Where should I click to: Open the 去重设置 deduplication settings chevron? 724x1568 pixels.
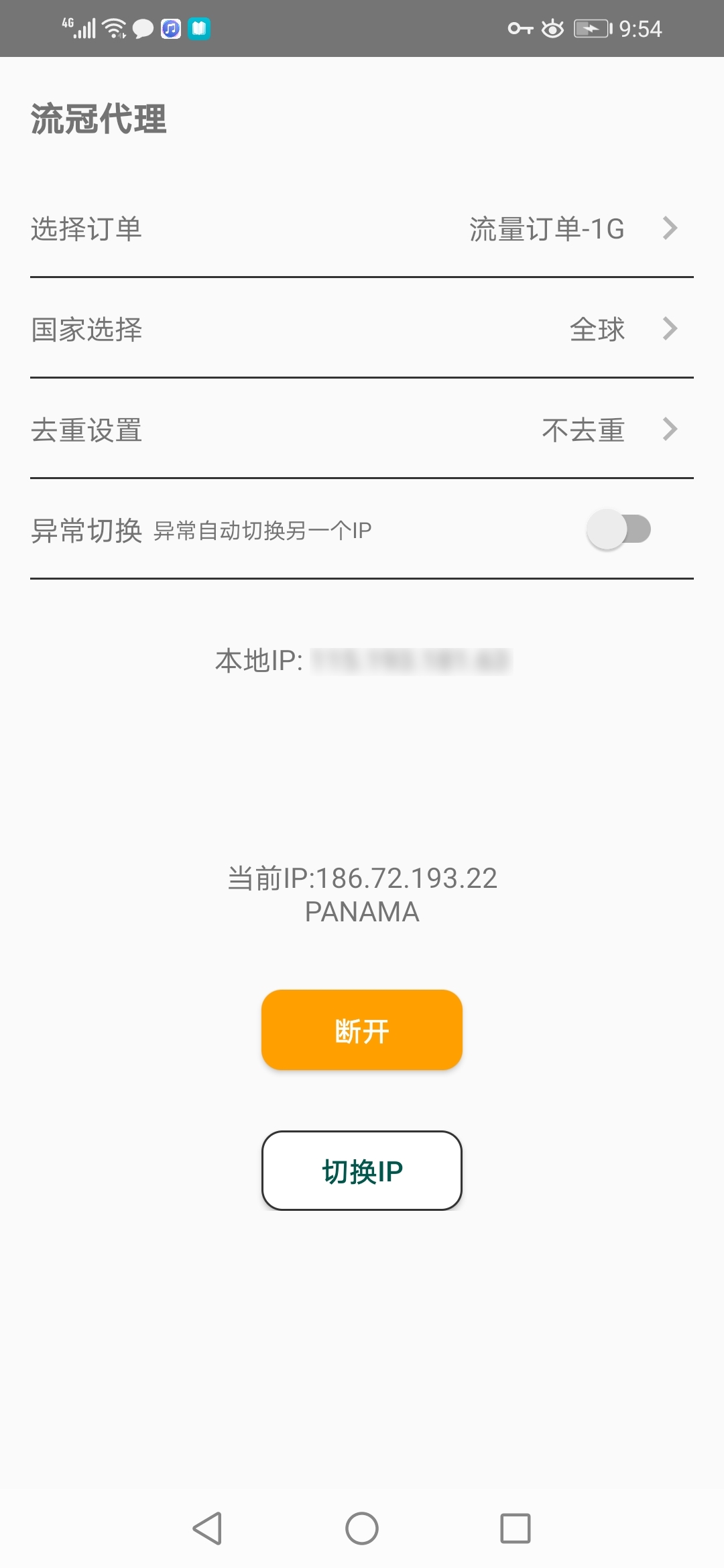(x=670, y=430)
